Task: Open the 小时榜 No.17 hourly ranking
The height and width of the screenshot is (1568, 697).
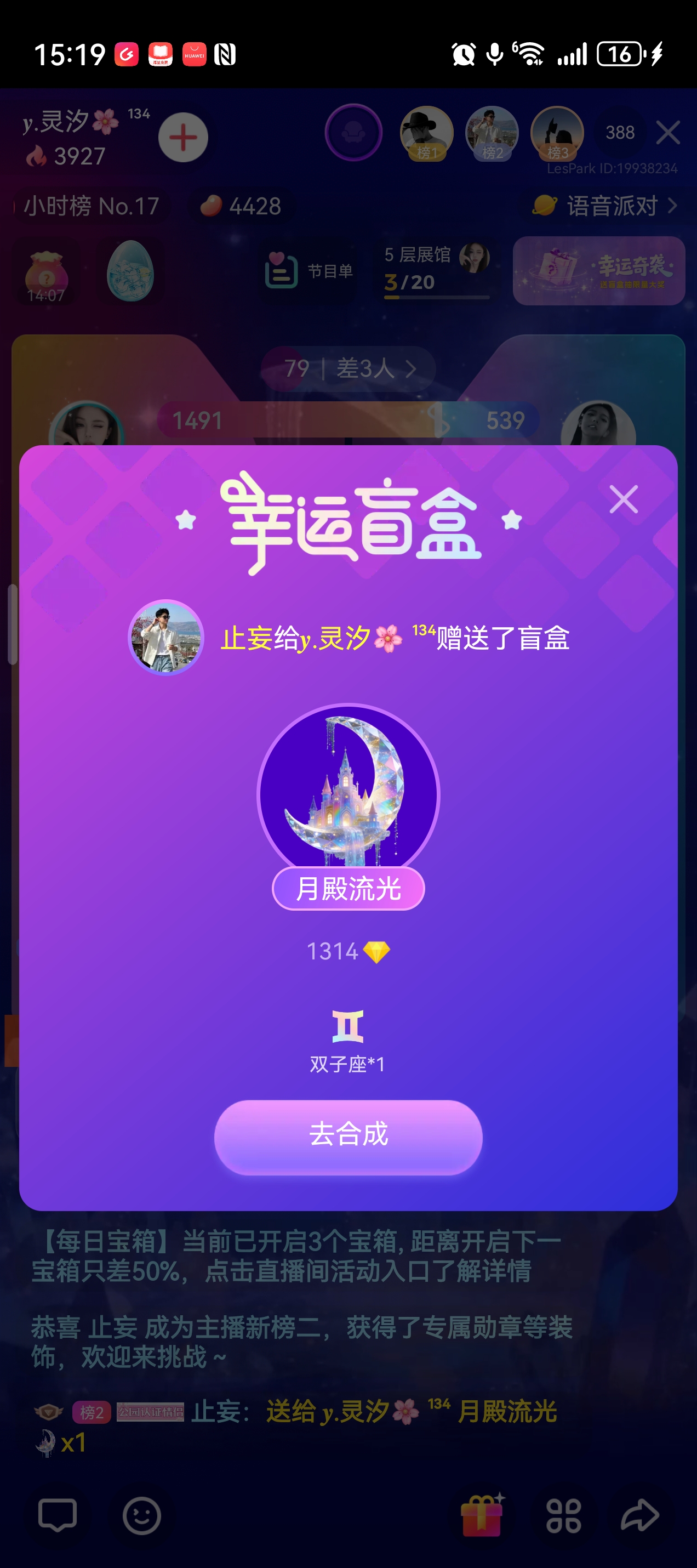Action: click(90, 206)
